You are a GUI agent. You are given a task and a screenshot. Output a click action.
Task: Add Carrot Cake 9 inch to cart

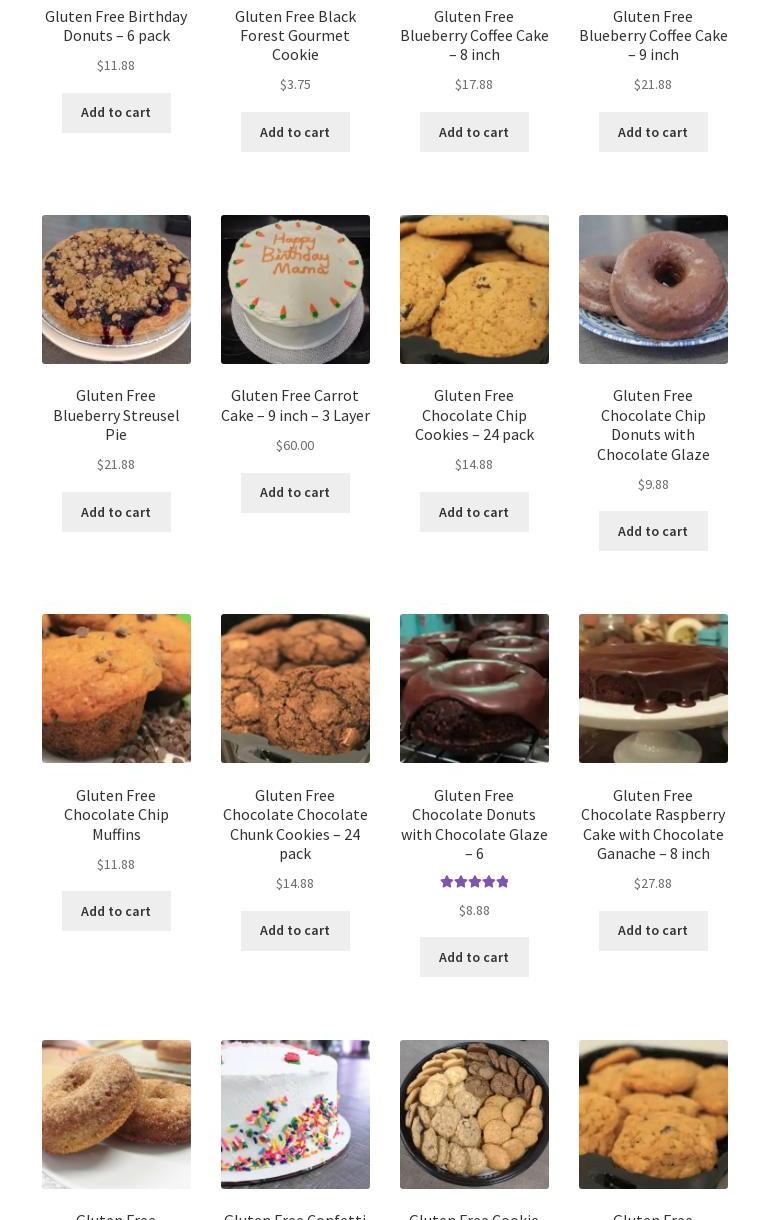(295, 493)
